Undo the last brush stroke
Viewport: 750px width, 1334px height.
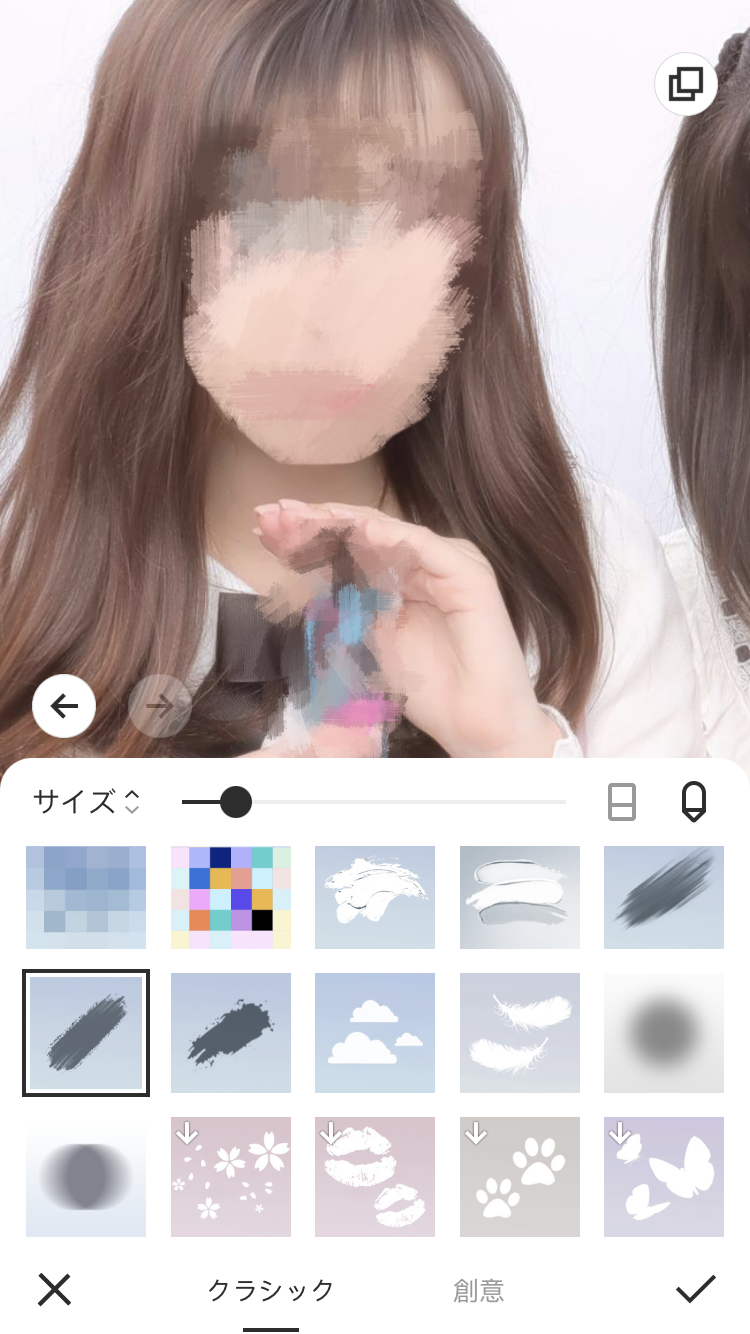(x=64, y=707)
